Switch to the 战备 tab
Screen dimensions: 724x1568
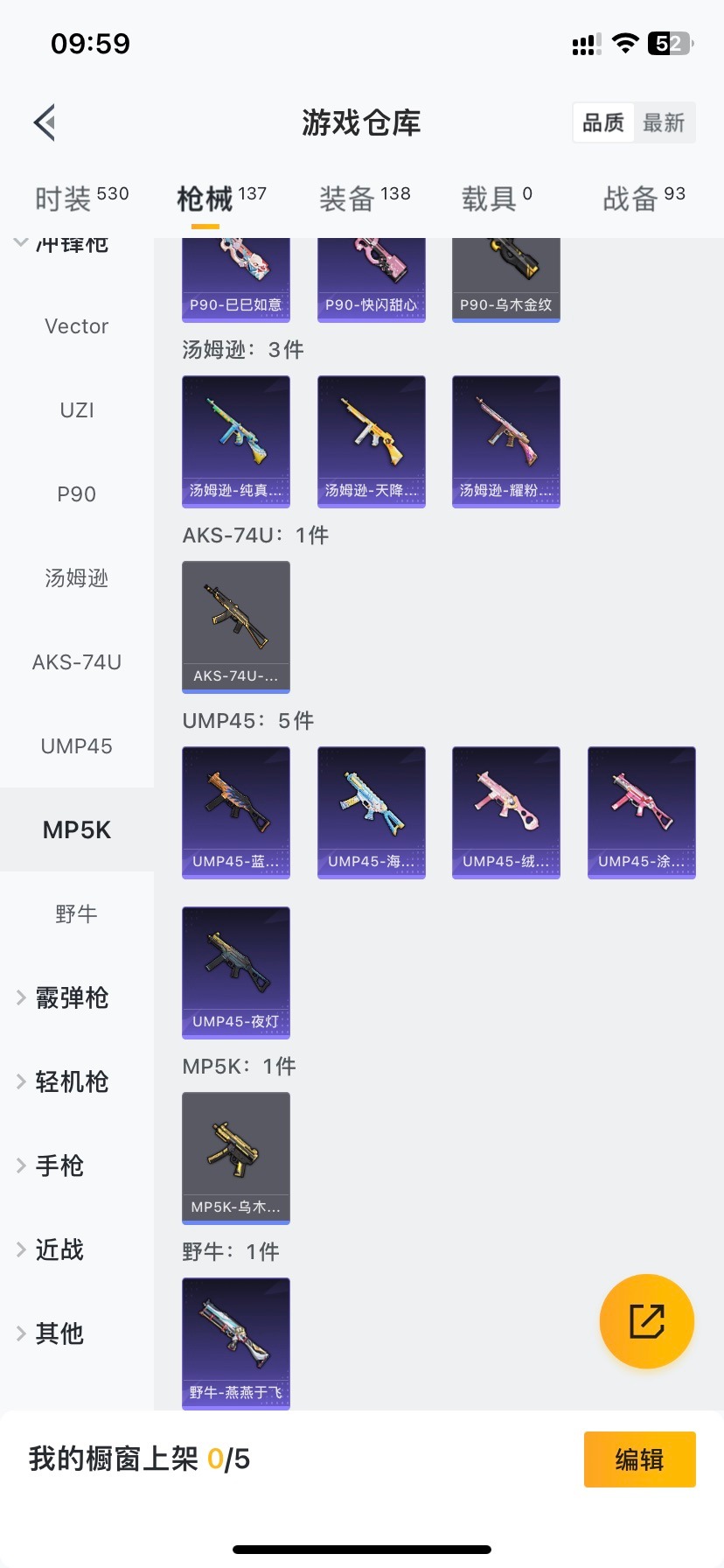pos(644,198)
